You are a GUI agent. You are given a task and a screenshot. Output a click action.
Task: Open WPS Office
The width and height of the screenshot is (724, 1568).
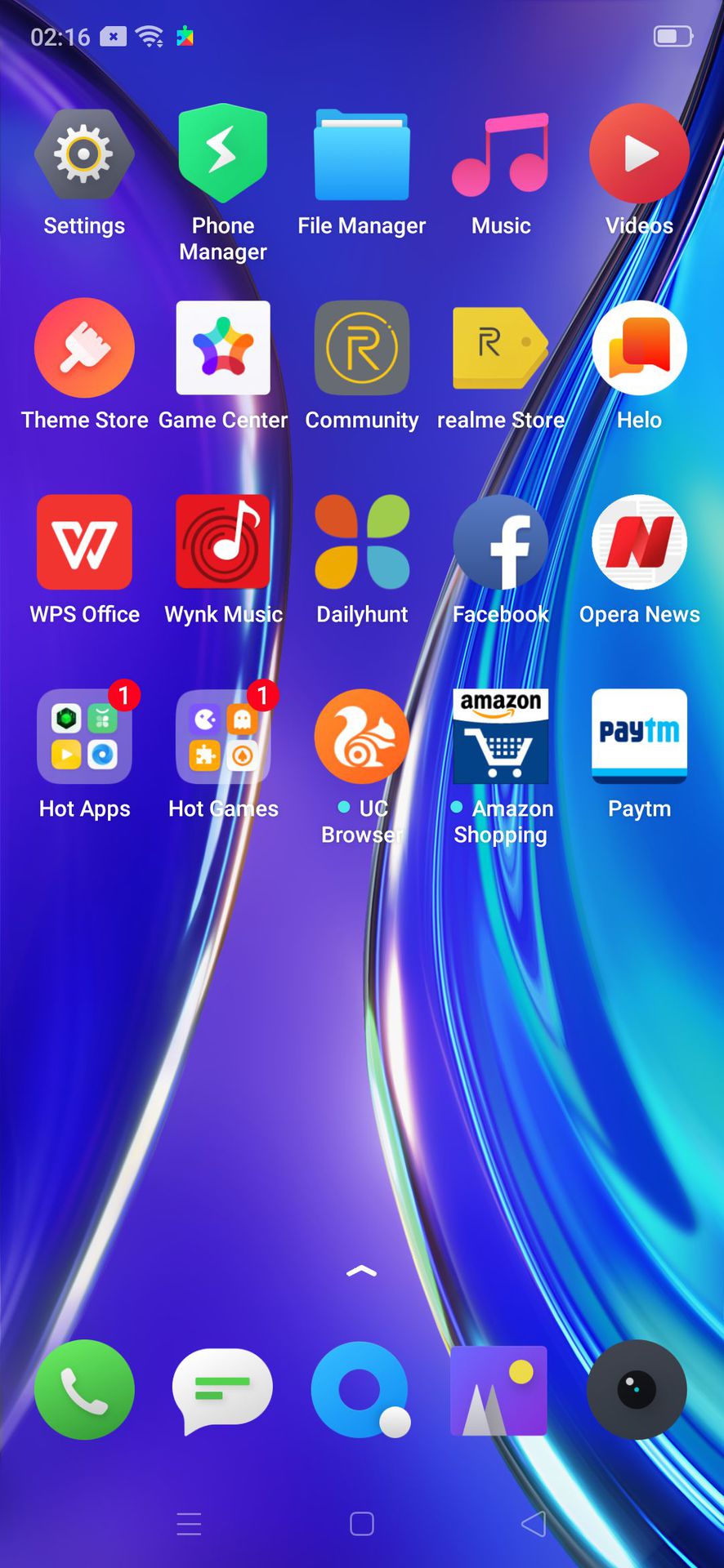[84, 542]
